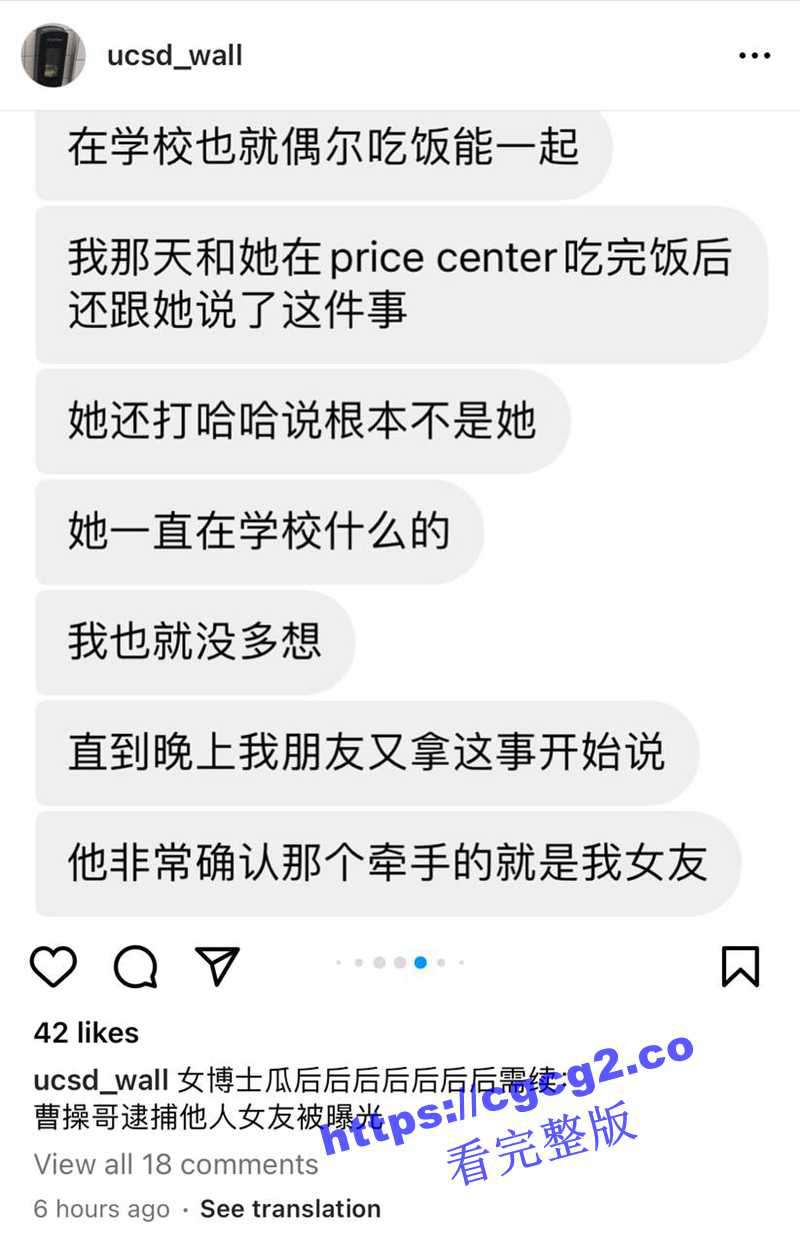
Task: Open the post's three-dot options menu
Action: 754,56
